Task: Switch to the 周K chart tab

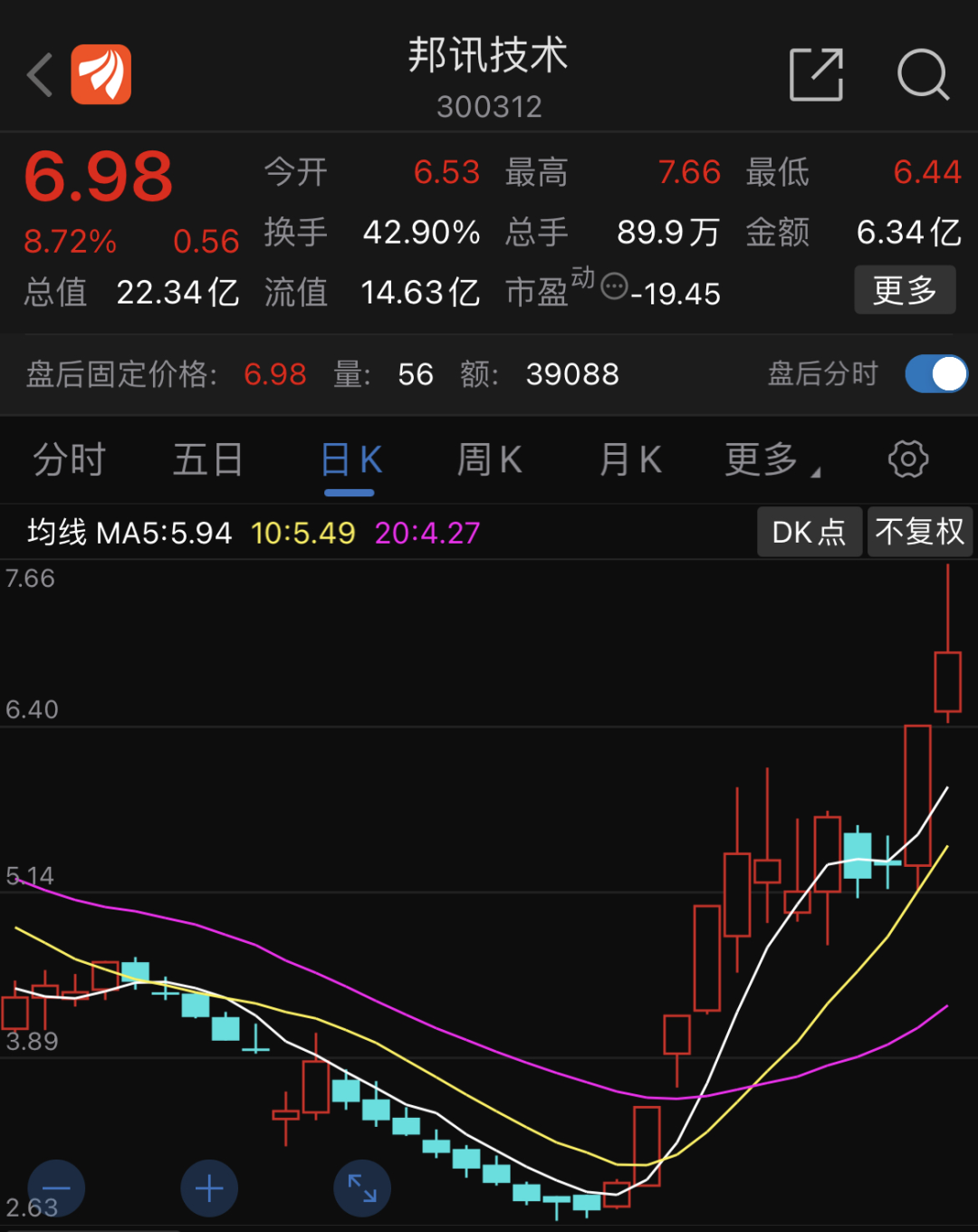Action: (489, 459)
